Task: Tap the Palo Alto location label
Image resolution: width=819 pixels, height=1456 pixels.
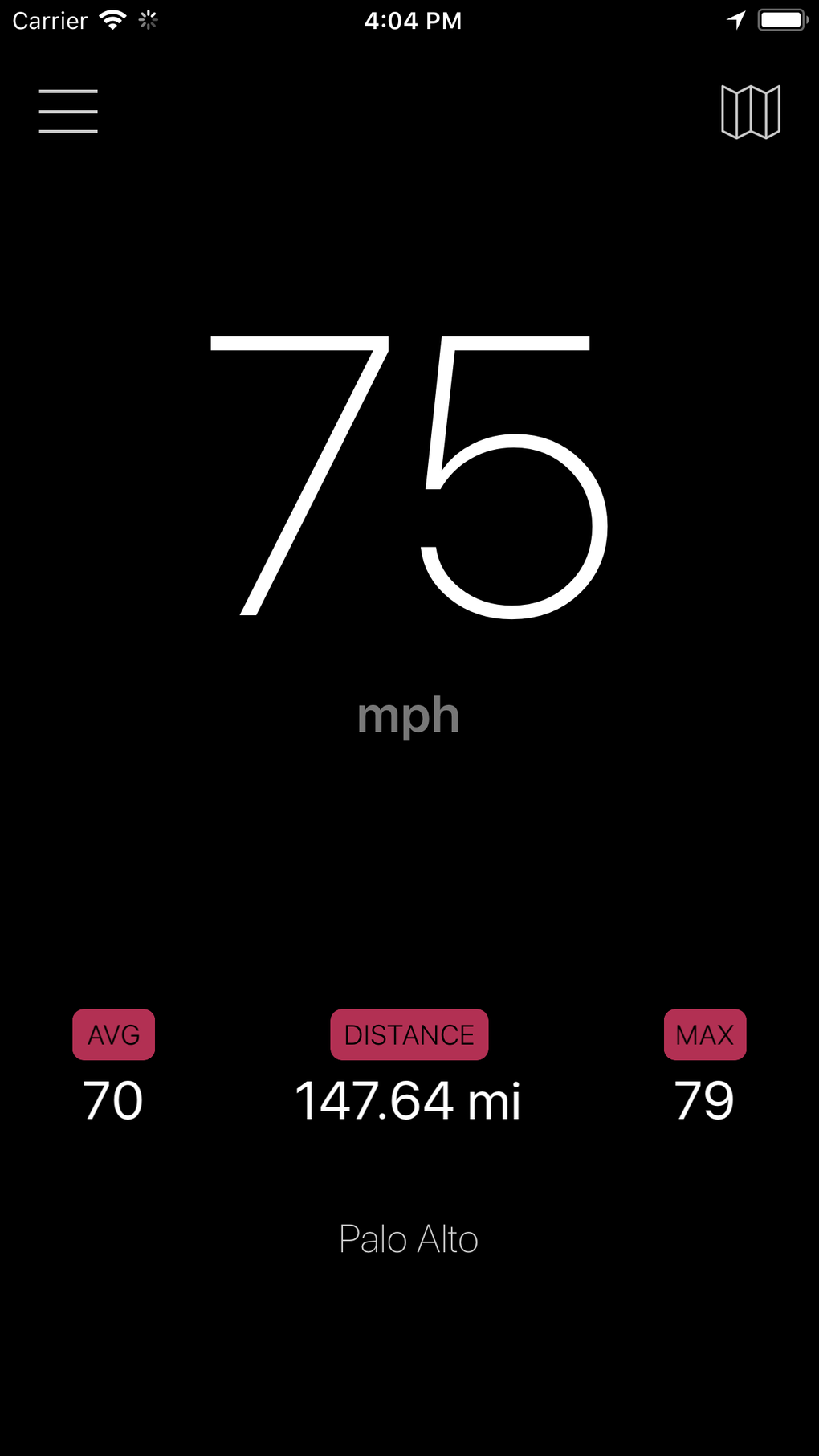Action: click(x=409, y=1239)
